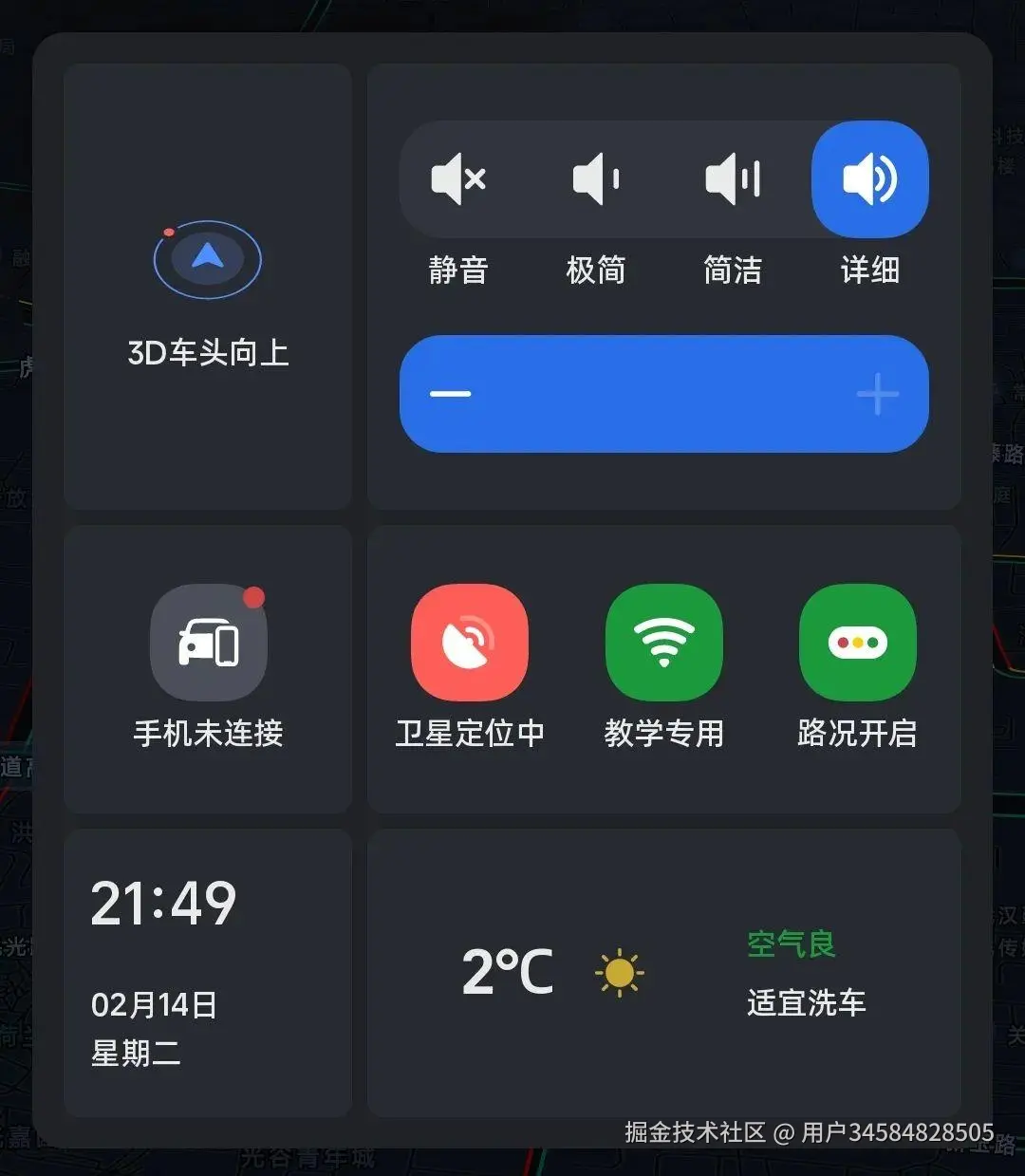Increase volume with the plus button
Image resolution: width=1025 pixels, height=1176 pixels.
tap(877, 394)
